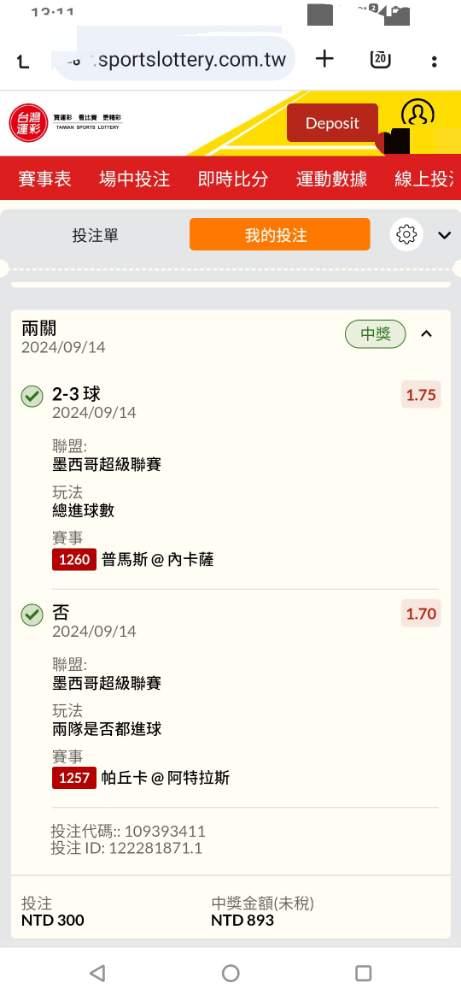461x1000 pixels.
Task: Open the 賽事表 menu item
Action: (45, 179)
